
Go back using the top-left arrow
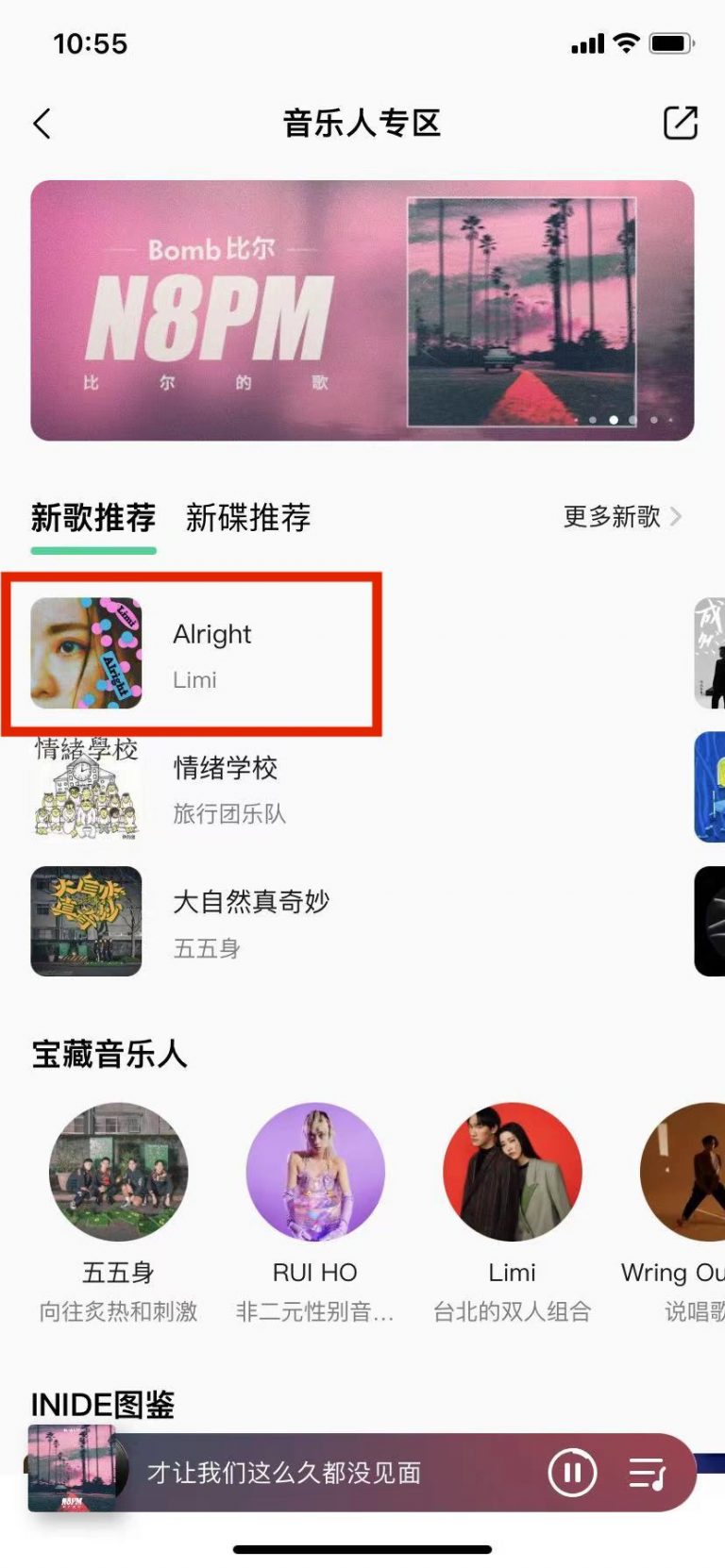pyautogui.click(x=42, y=124)
